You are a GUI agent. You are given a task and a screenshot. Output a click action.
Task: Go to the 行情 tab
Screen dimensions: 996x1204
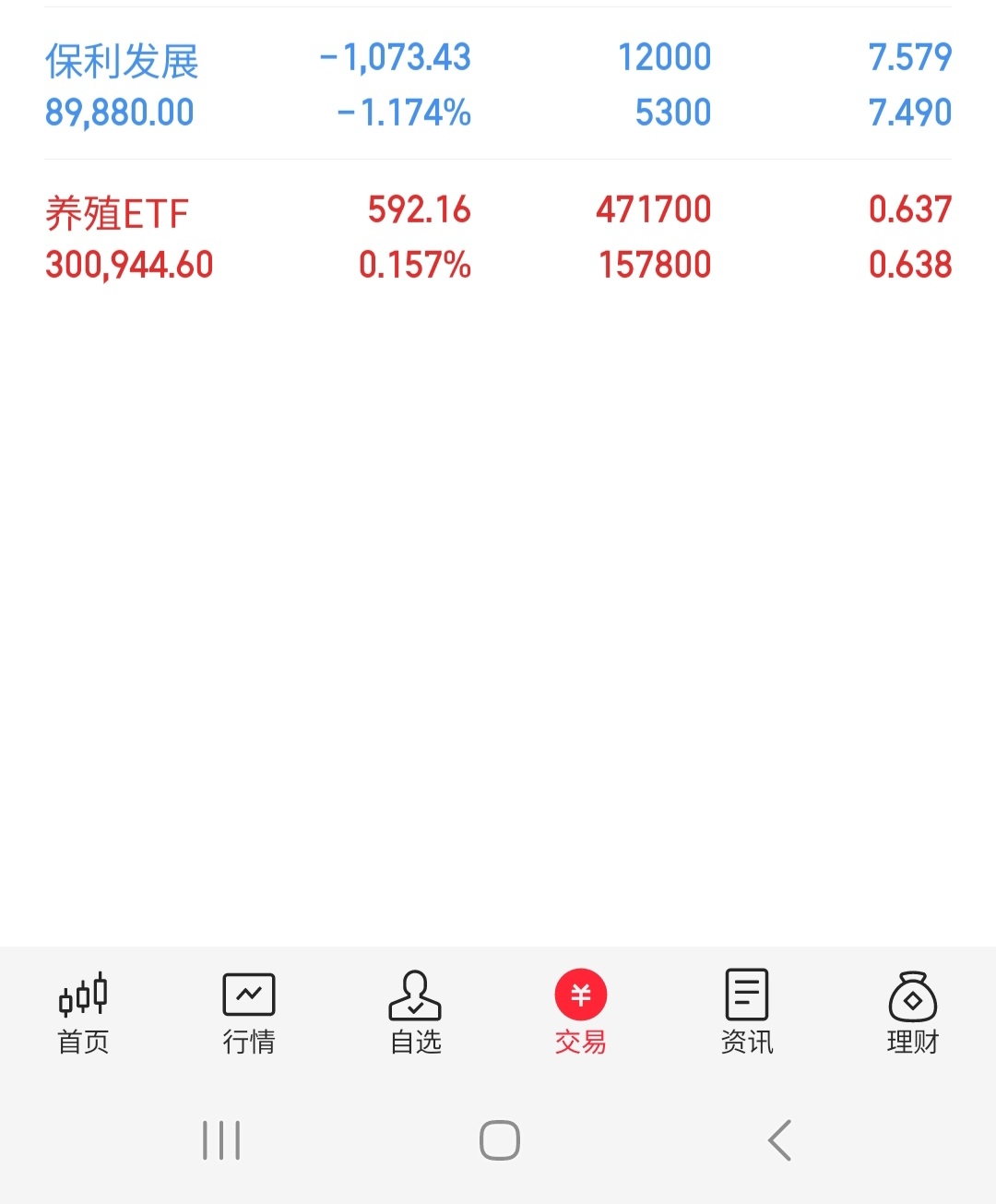point(249,1013)
